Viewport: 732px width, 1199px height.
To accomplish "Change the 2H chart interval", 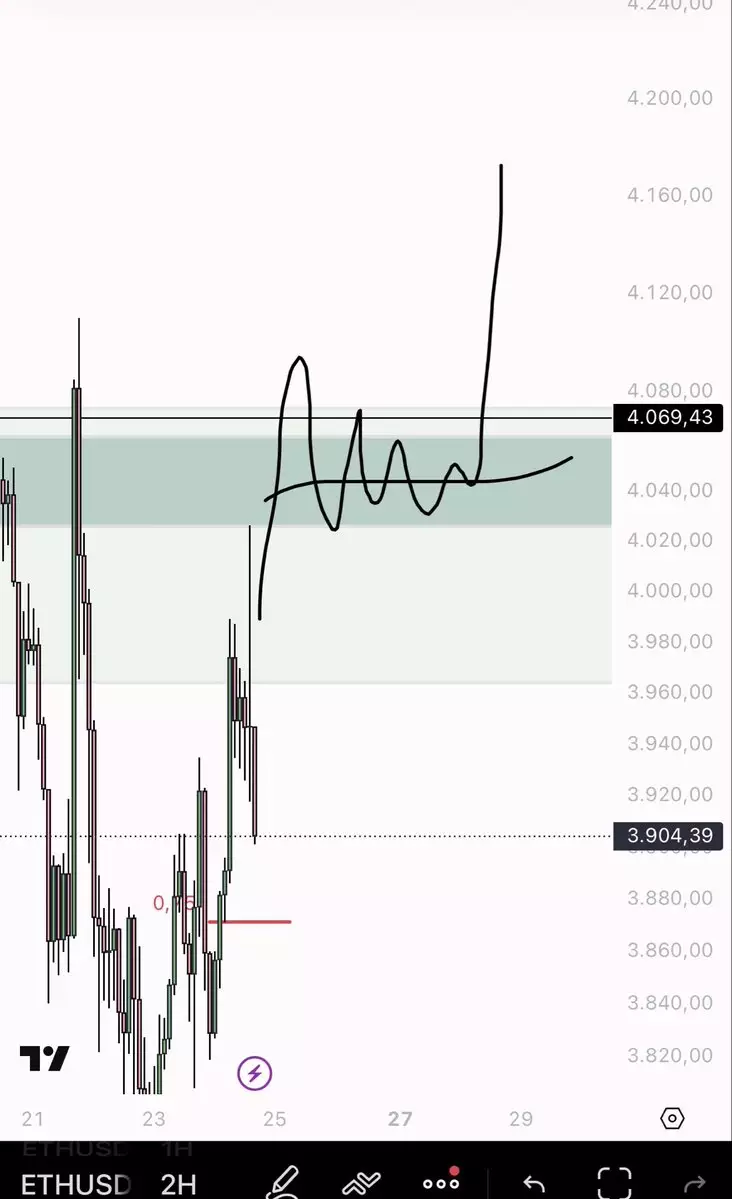I will (181, 1184).
